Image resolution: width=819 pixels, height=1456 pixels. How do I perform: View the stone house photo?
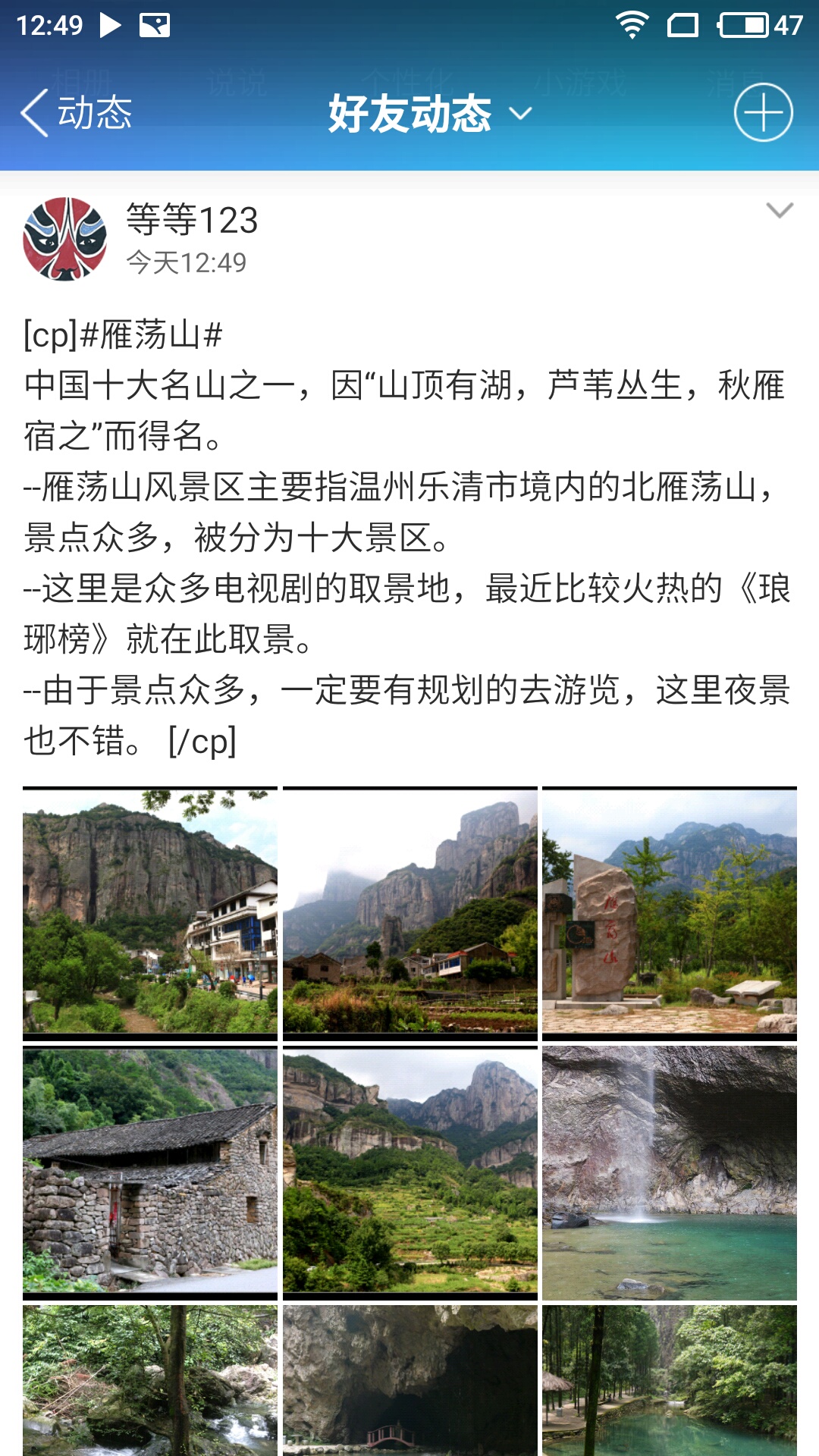(150, 1173)
